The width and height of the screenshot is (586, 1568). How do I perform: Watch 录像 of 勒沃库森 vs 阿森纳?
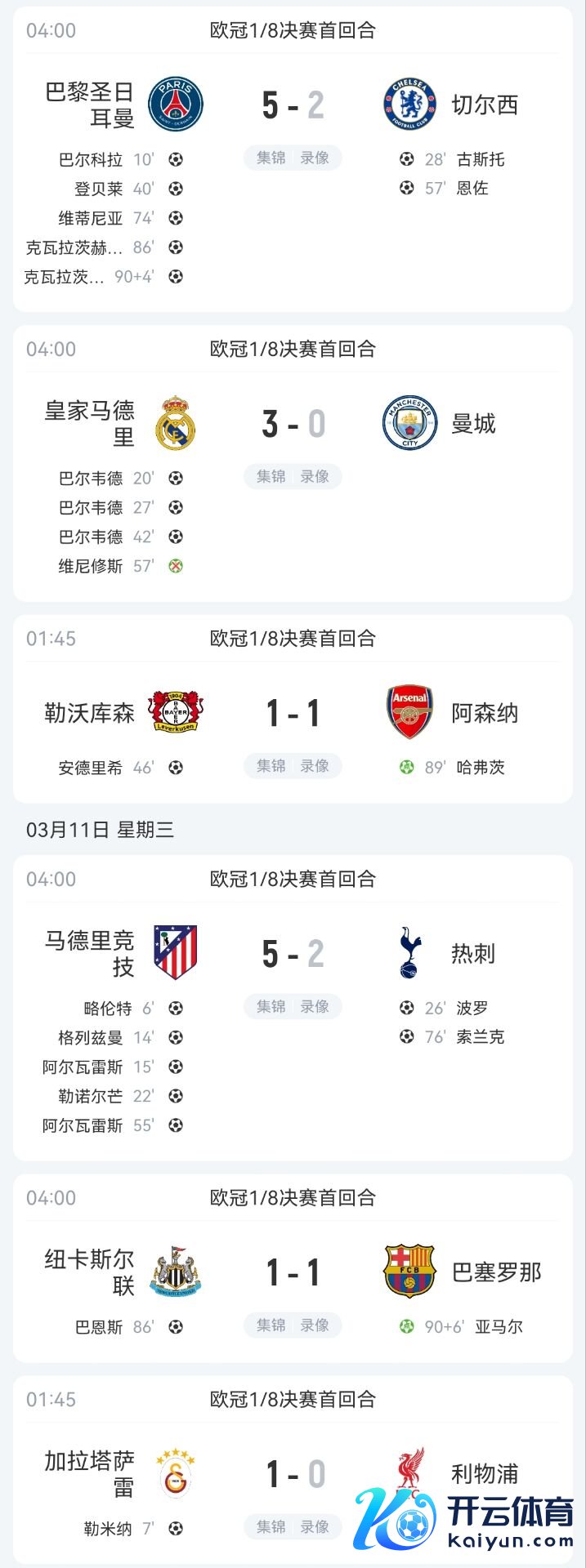(315, 766)
